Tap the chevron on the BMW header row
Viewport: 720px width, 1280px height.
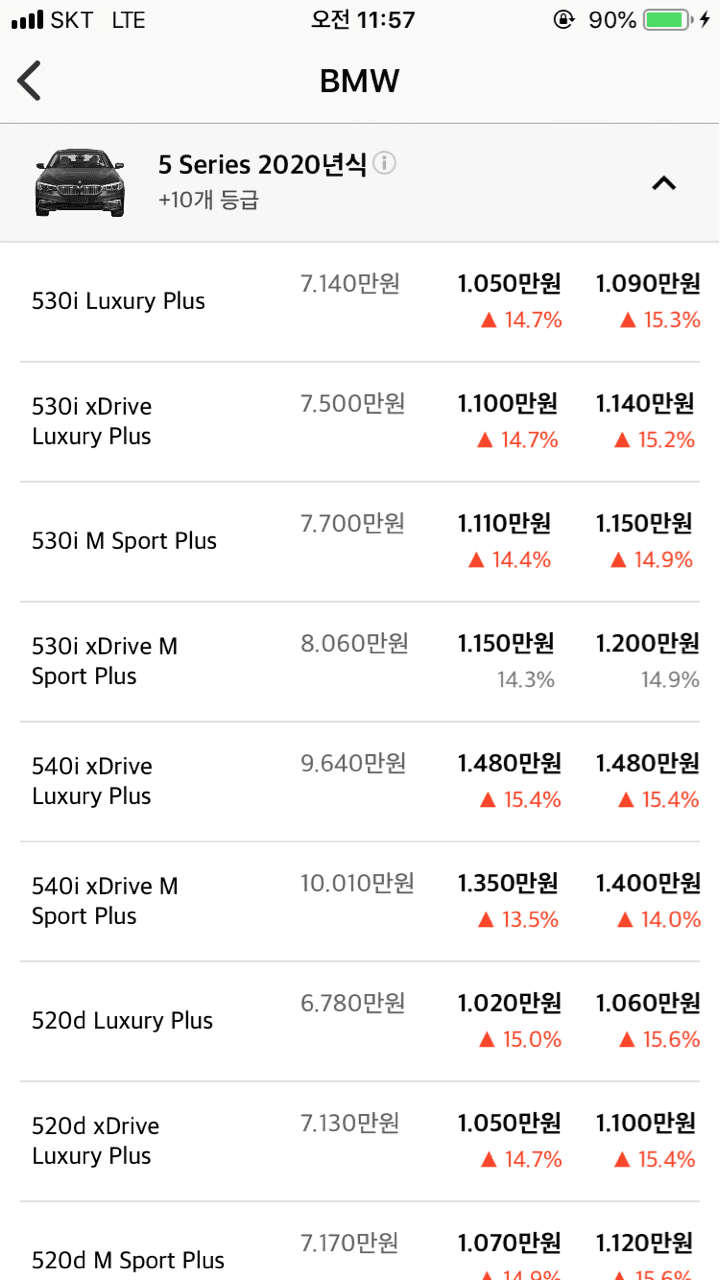[x=663, y=183]
